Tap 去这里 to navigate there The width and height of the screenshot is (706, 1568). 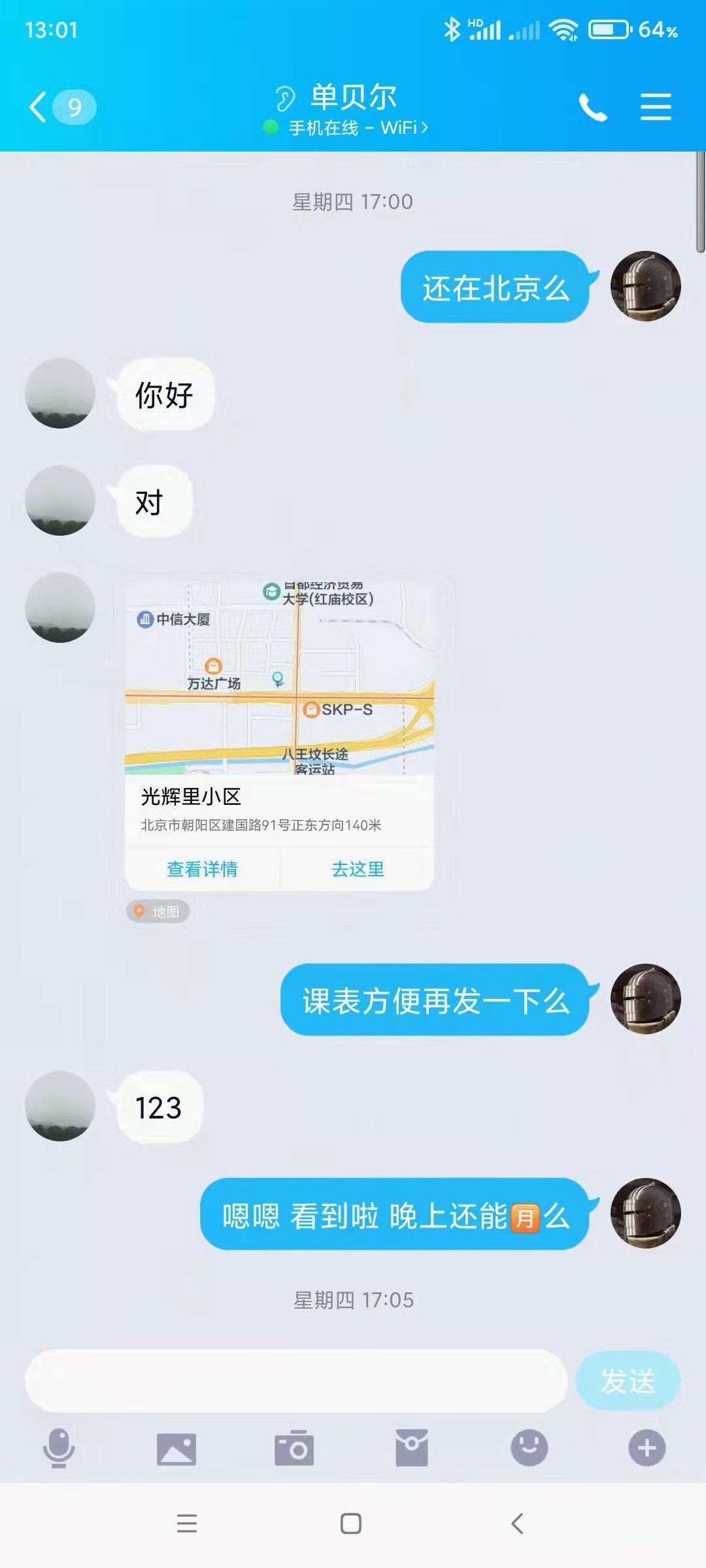358,869
